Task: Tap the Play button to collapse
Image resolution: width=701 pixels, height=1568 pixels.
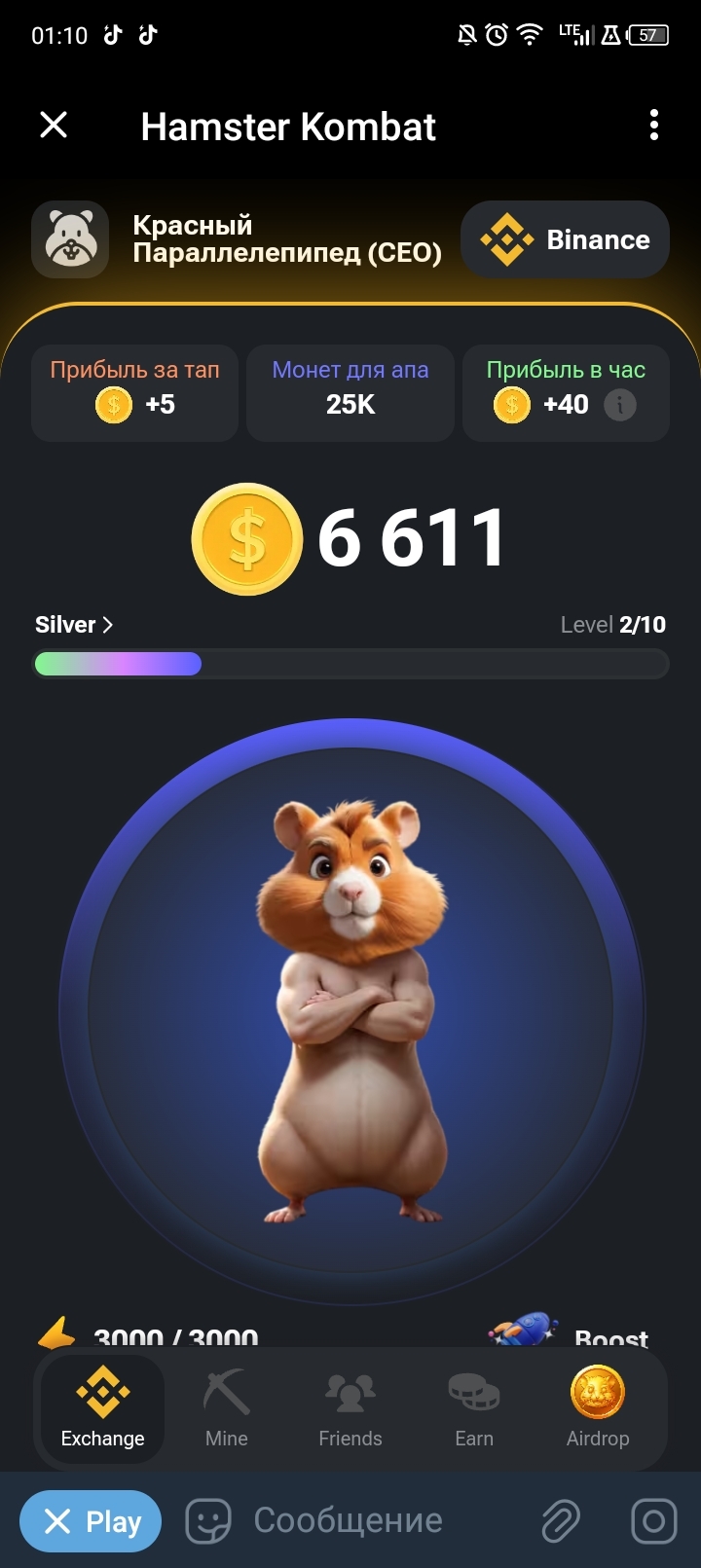Action: tap(91, 1520)
